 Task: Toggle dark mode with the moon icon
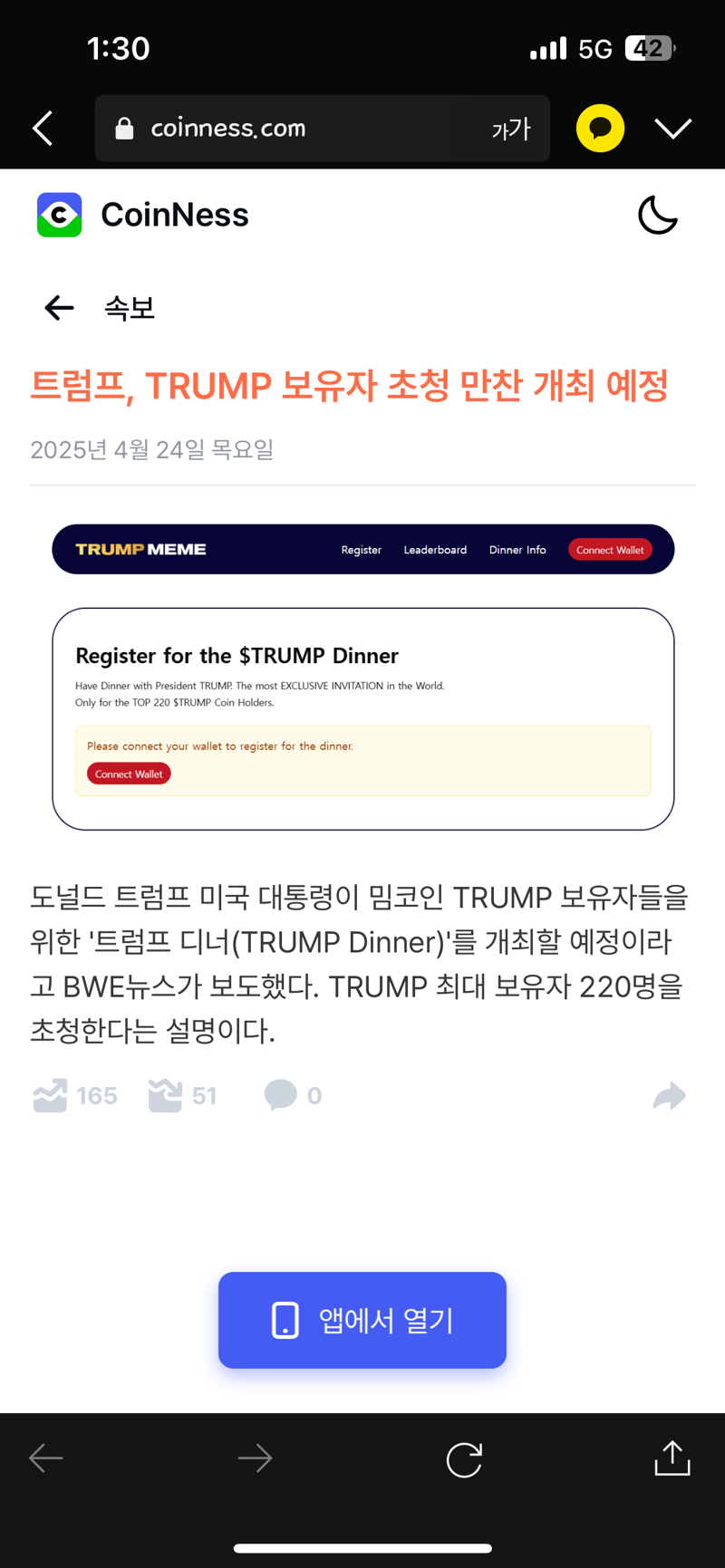[x=658, y=216]
